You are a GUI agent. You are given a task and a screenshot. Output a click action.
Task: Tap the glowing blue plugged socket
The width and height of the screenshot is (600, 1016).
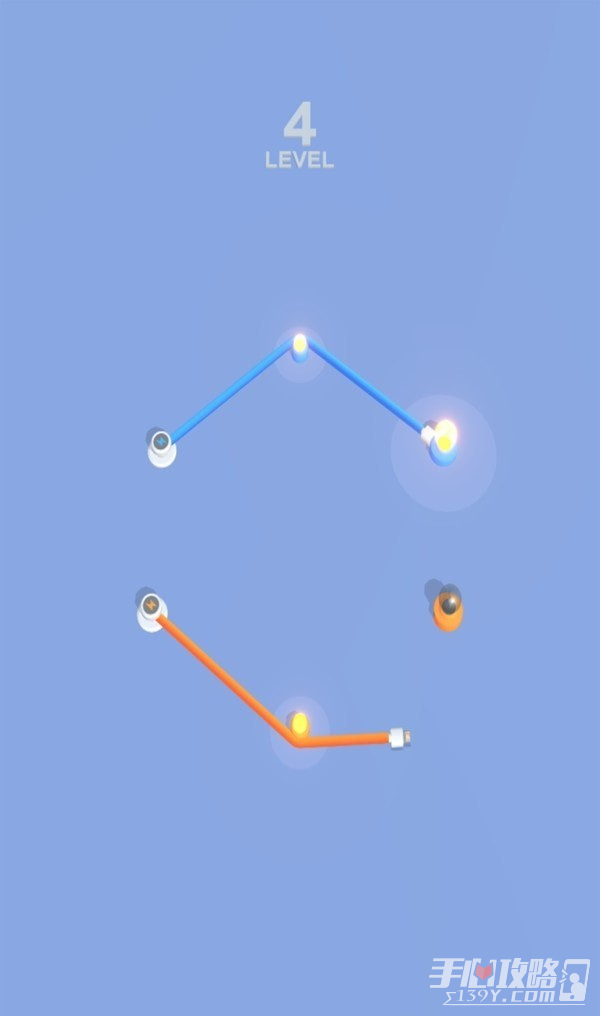[443, 440]
